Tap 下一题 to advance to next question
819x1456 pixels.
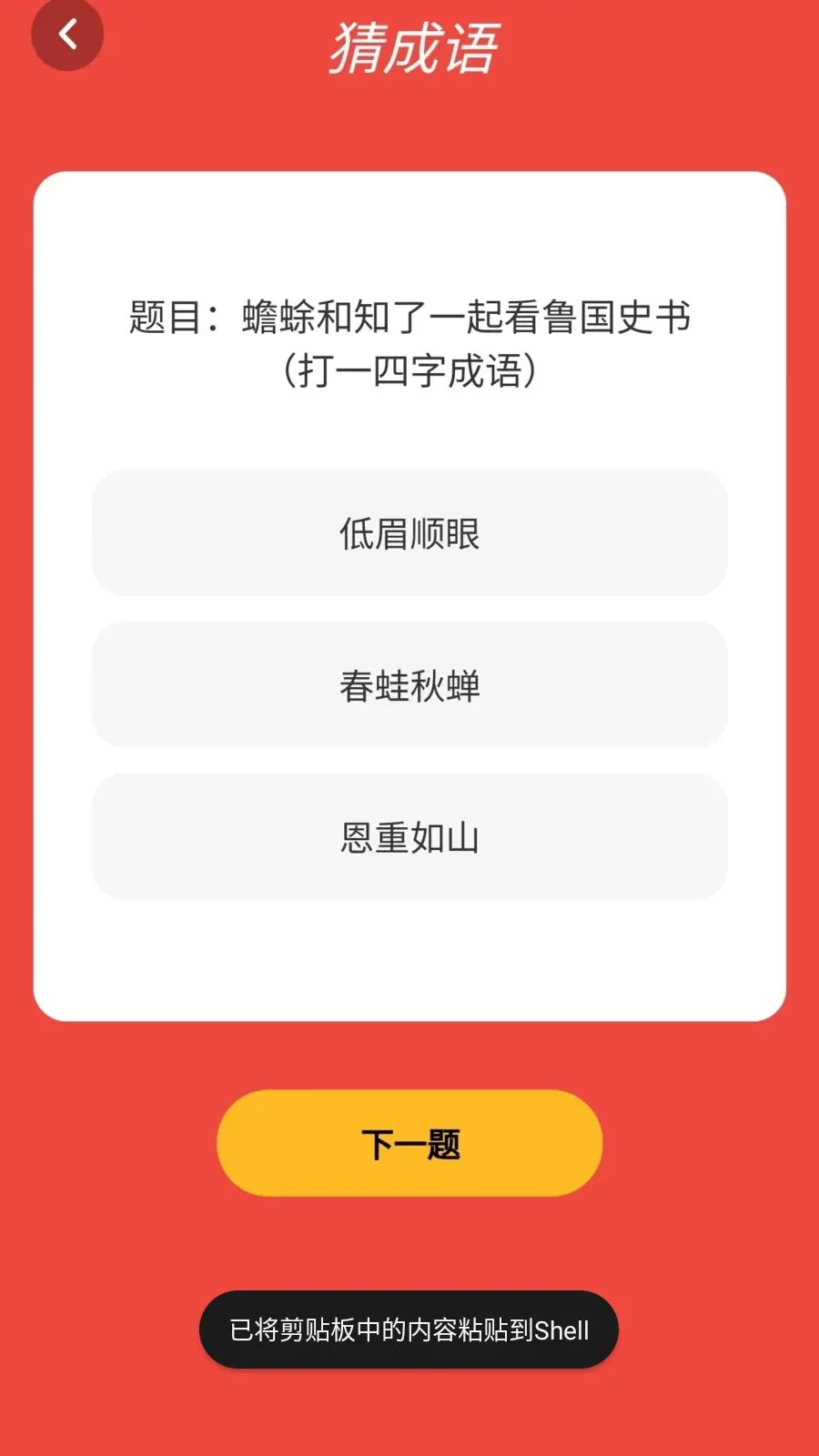point(409,1142)
